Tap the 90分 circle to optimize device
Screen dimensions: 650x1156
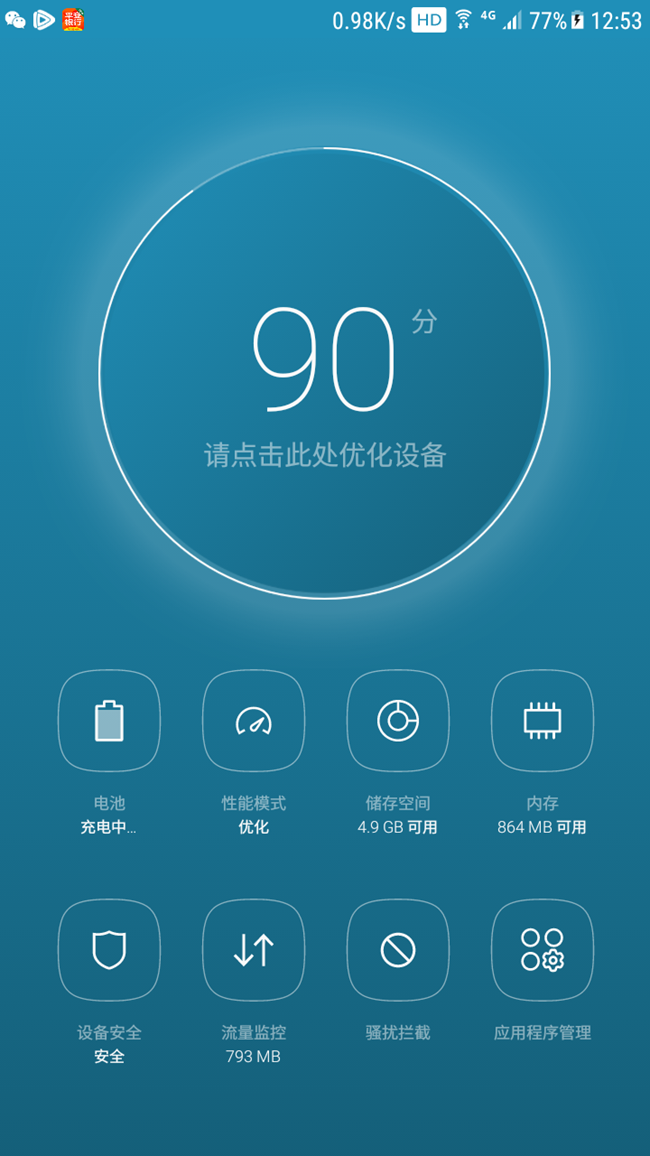tap(324, 373)
